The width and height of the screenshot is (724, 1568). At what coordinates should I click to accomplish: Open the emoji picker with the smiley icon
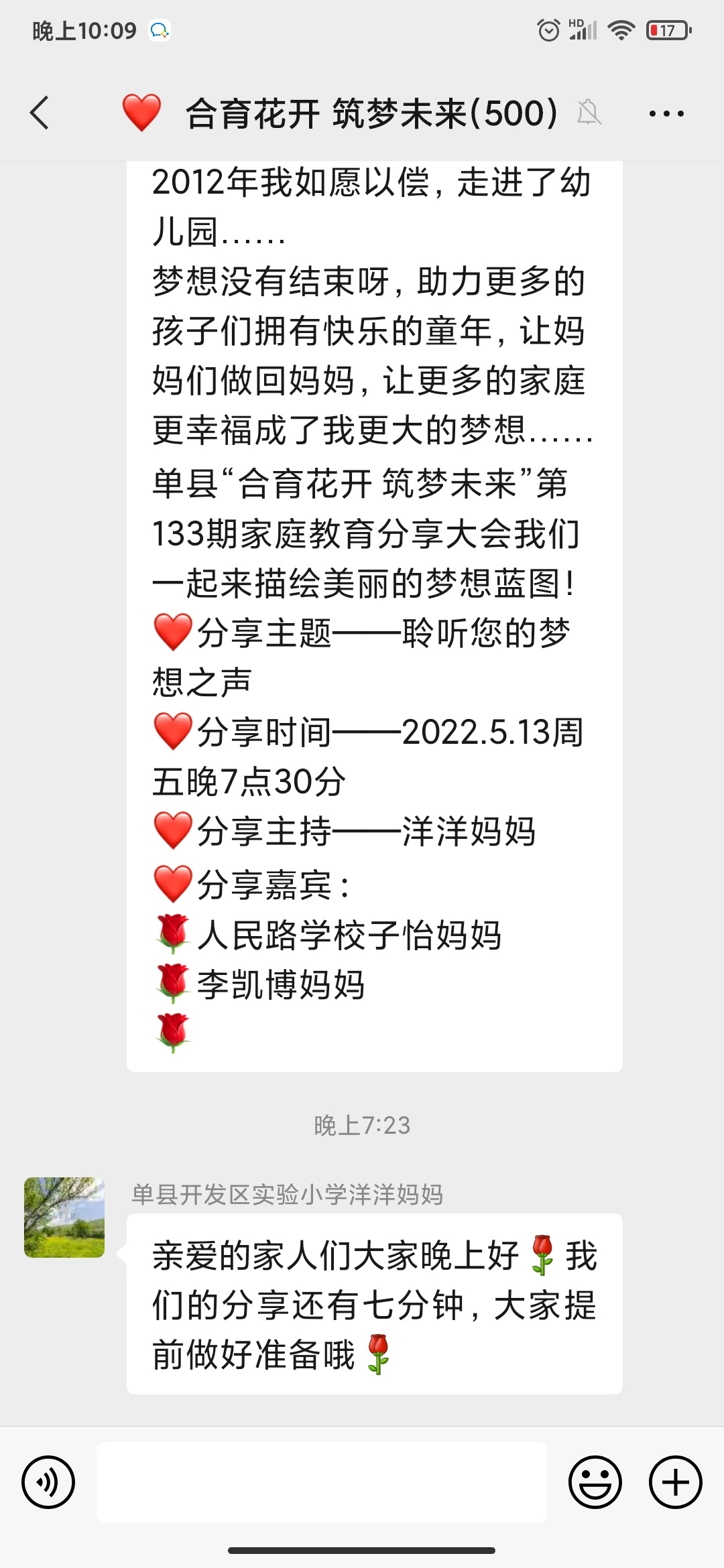(597, 1482)
